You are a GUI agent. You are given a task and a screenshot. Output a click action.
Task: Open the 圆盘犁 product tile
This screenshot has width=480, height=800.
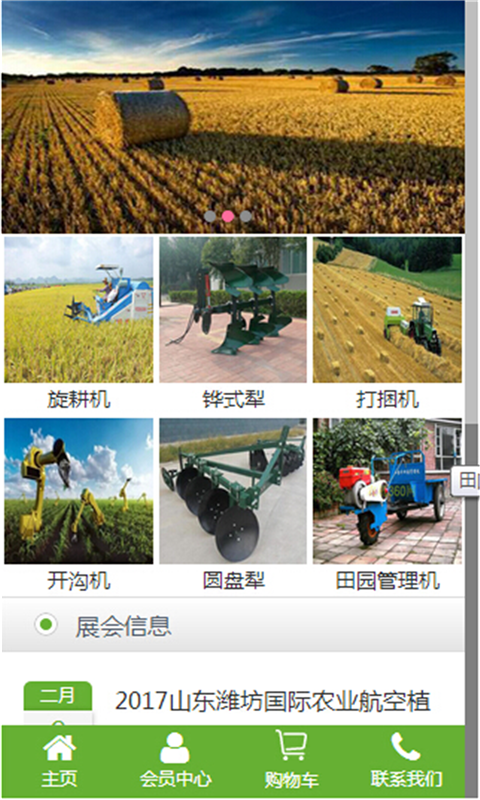point(233,505)
